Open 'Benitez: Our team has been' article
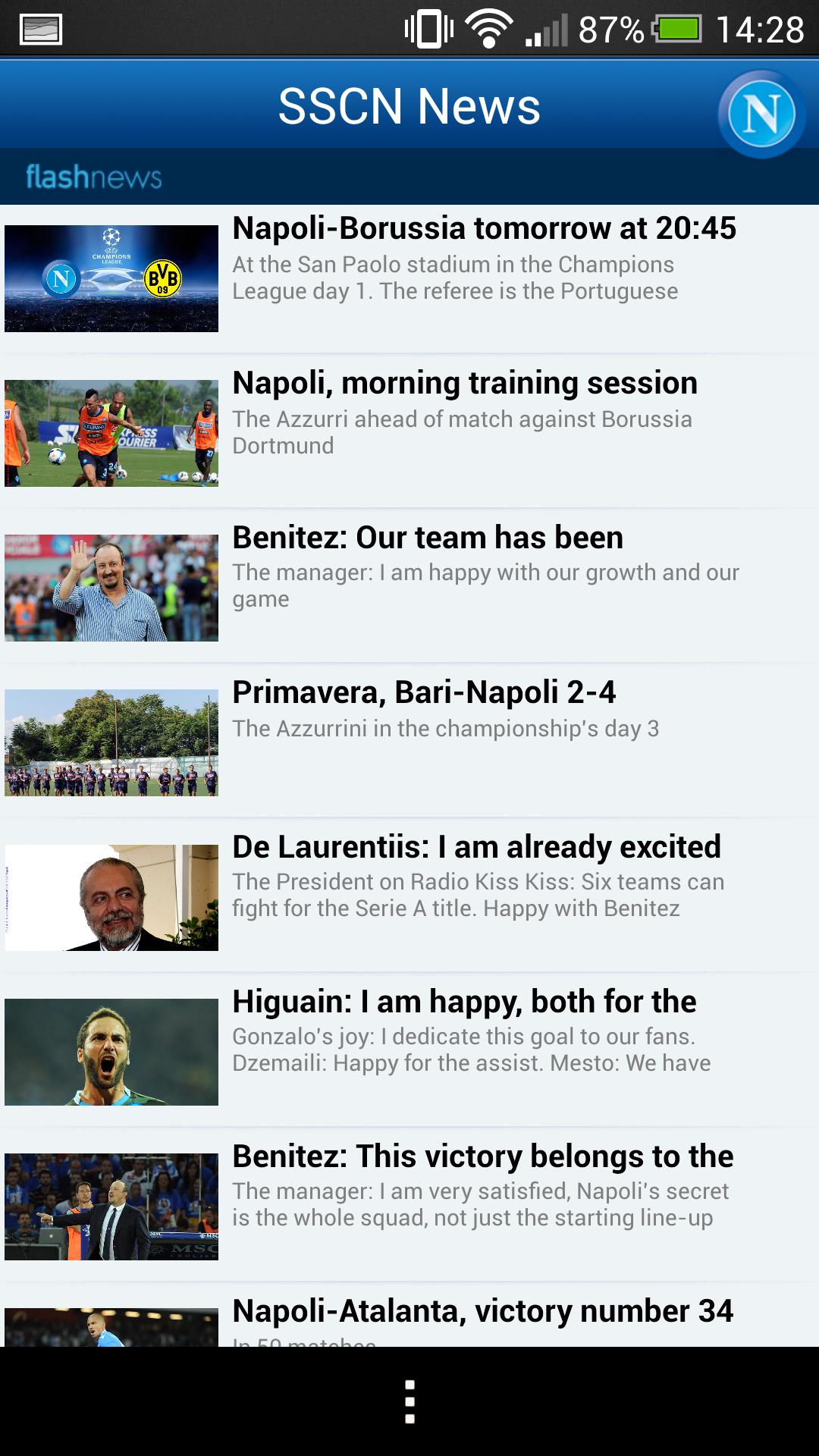The image size is (819, 1456). click(427, 538)
